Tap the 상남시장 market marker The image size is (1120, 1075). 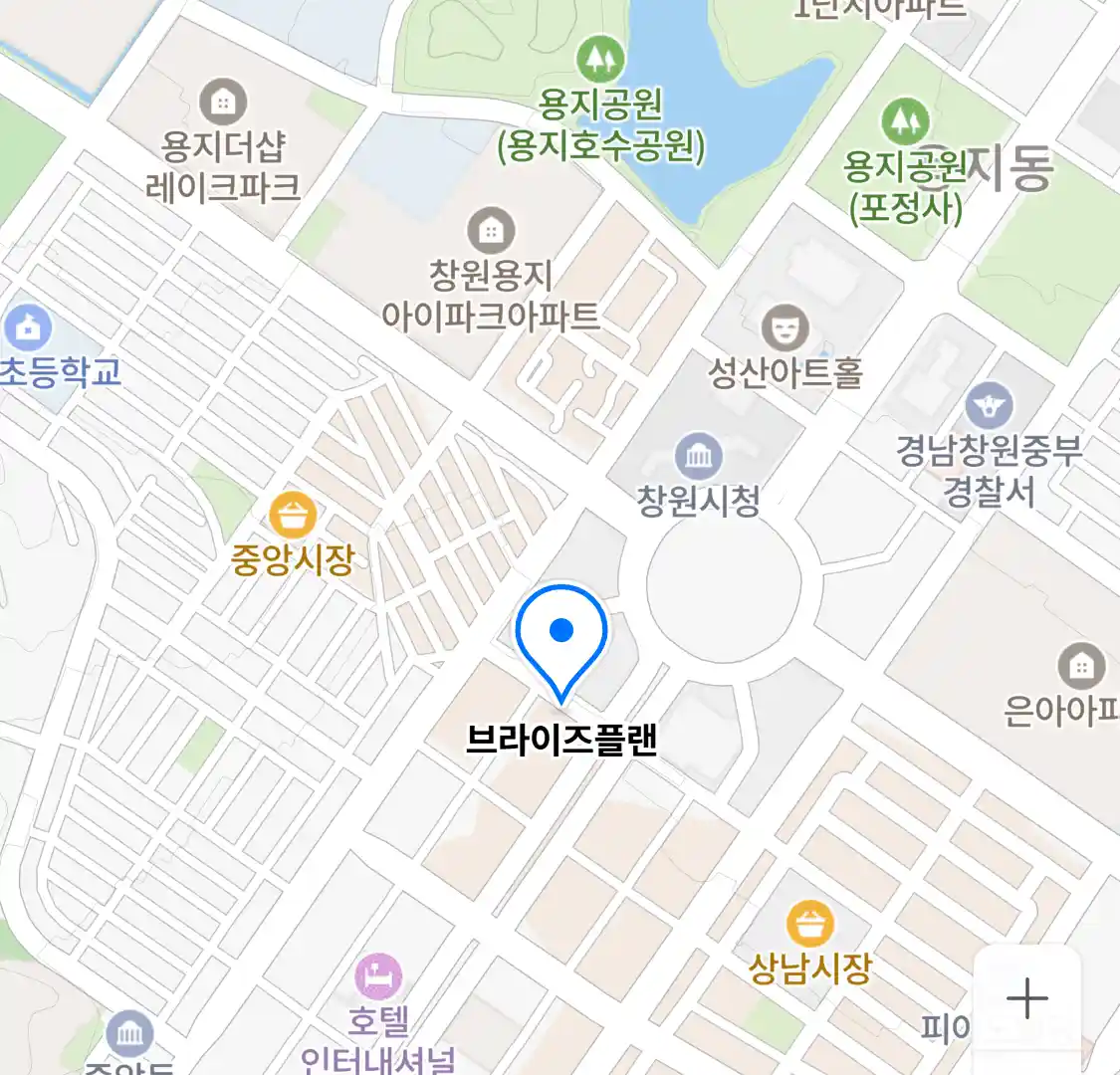[809, 924]
